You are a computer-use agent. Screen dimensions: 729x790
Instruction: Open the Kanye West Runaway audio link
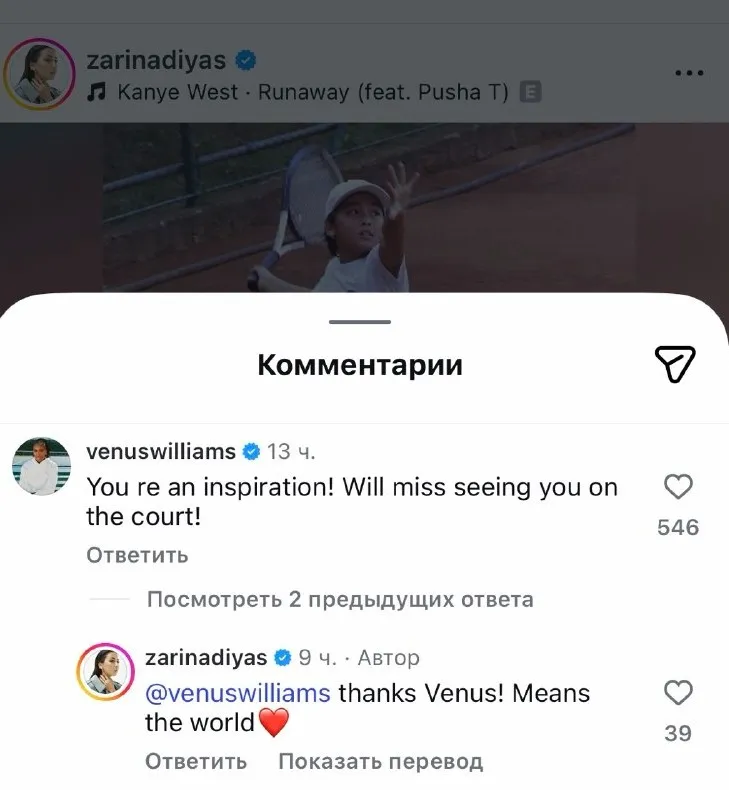pyautogui.click(x=300, y=93)
